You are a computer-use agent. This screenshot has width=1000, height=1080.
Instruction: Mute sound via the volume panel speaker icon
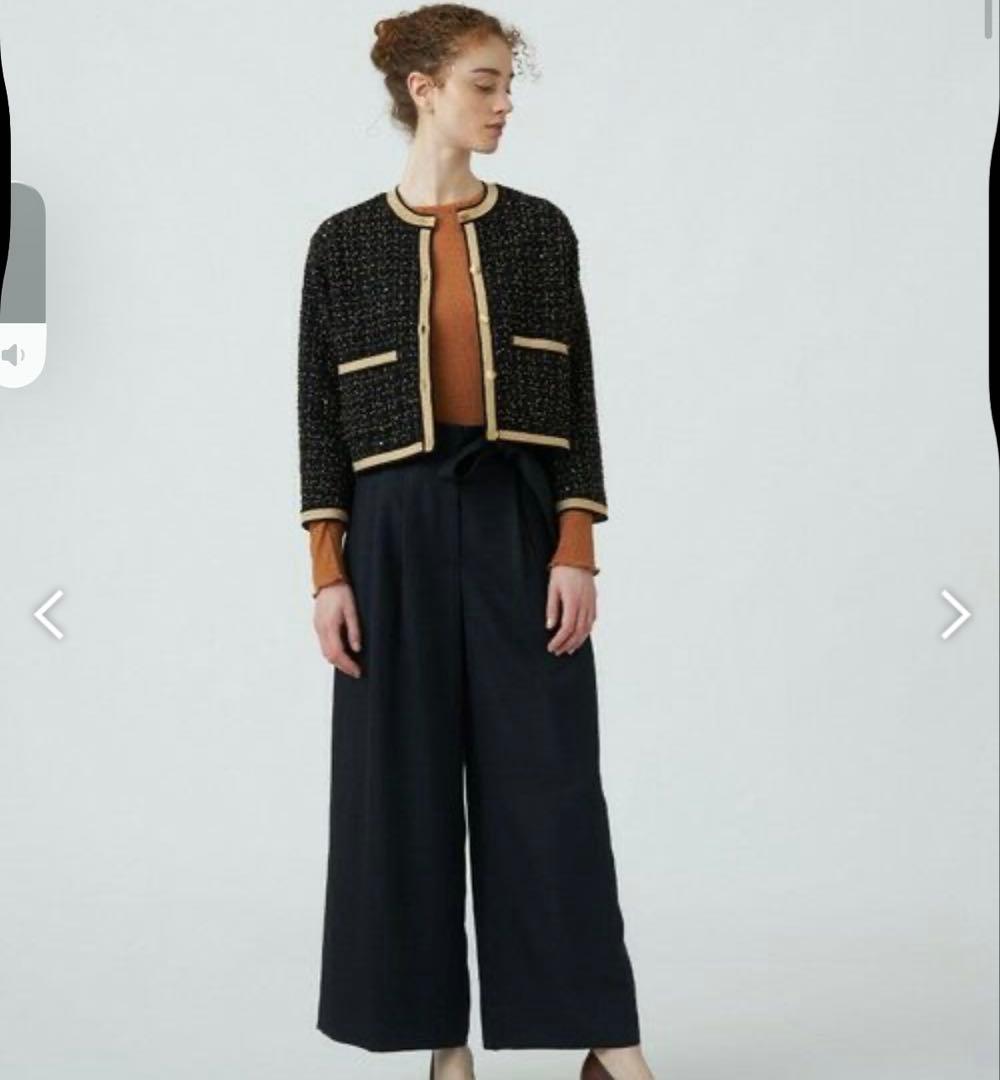pyautogui.click(x=14, y=355)
